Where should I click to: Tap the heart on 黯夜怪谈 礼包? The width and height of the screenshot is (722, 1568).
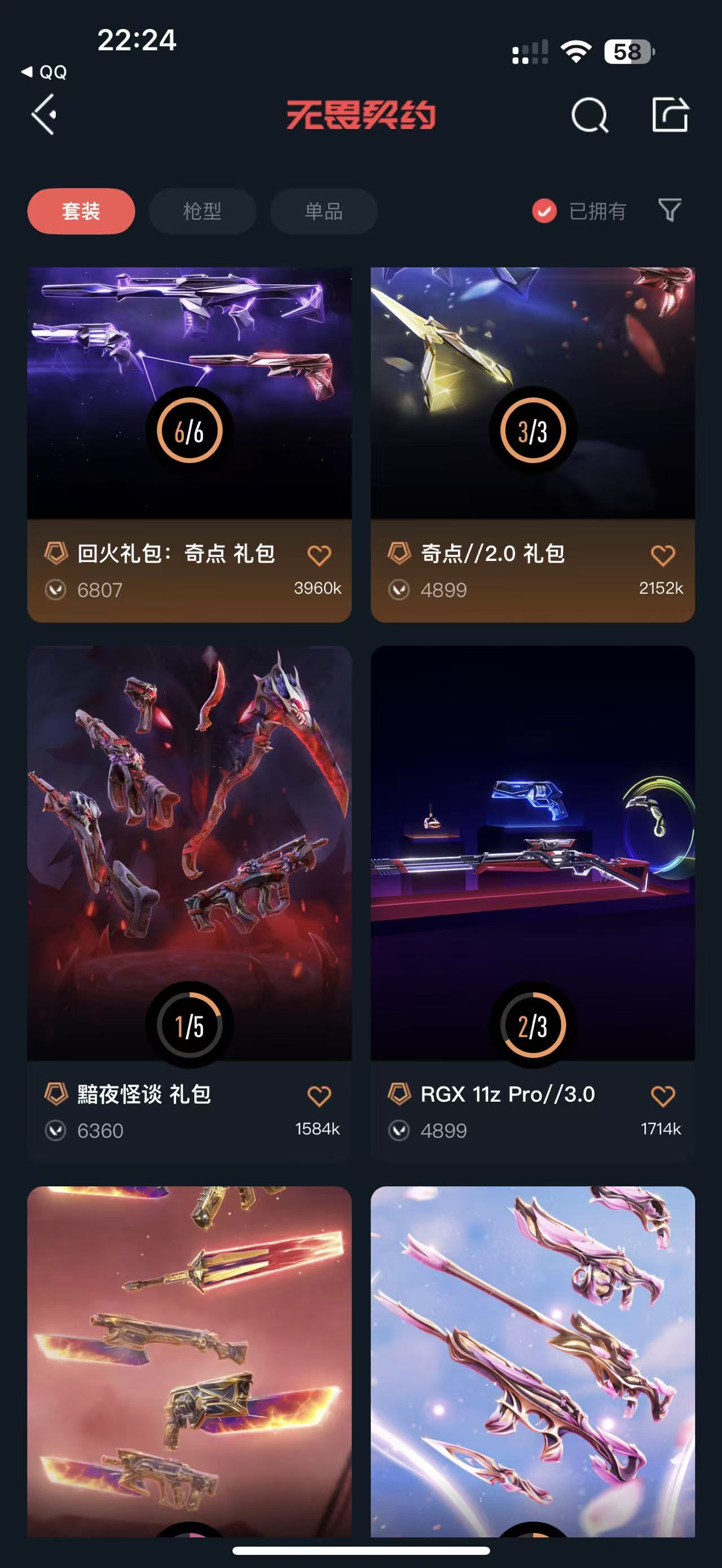coord(319,1096)
